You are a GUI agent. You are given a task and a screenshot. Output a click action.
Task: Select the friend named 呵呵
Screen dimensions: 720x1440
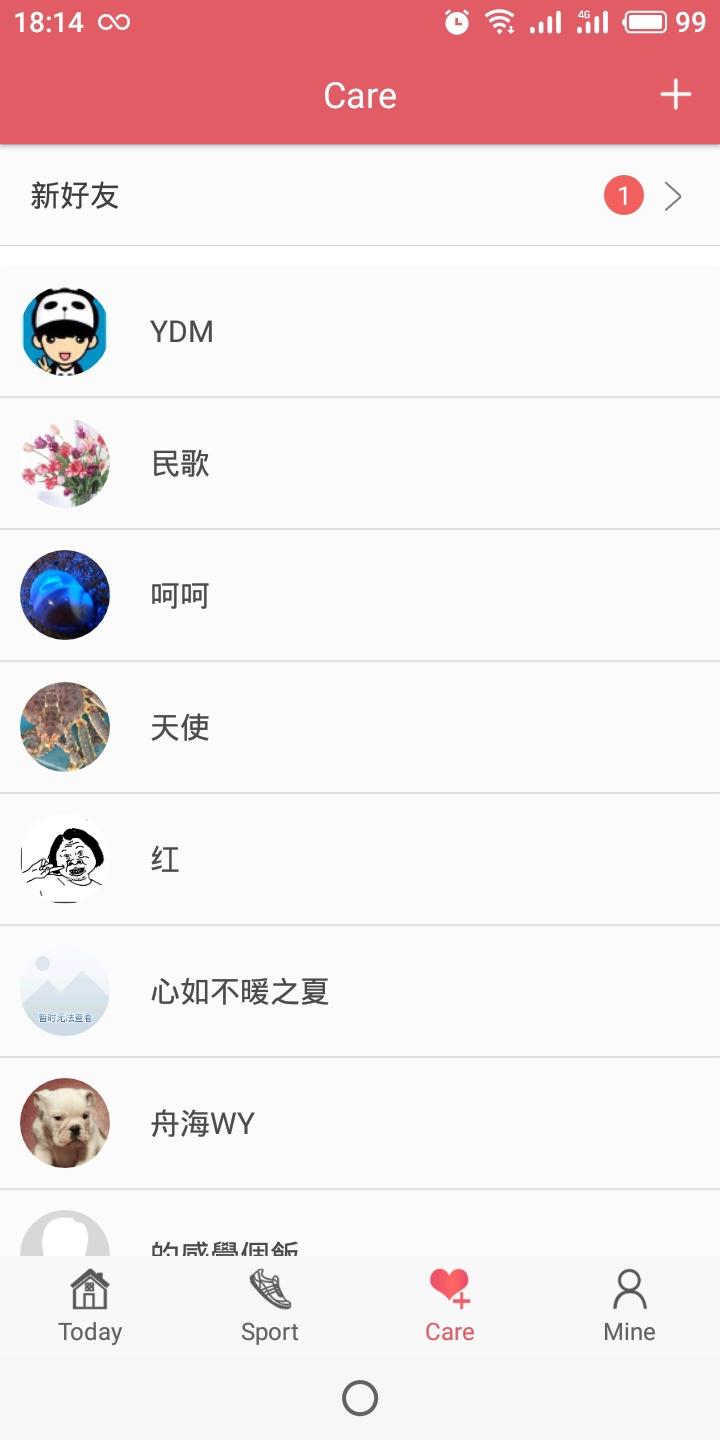click(360, 596)
